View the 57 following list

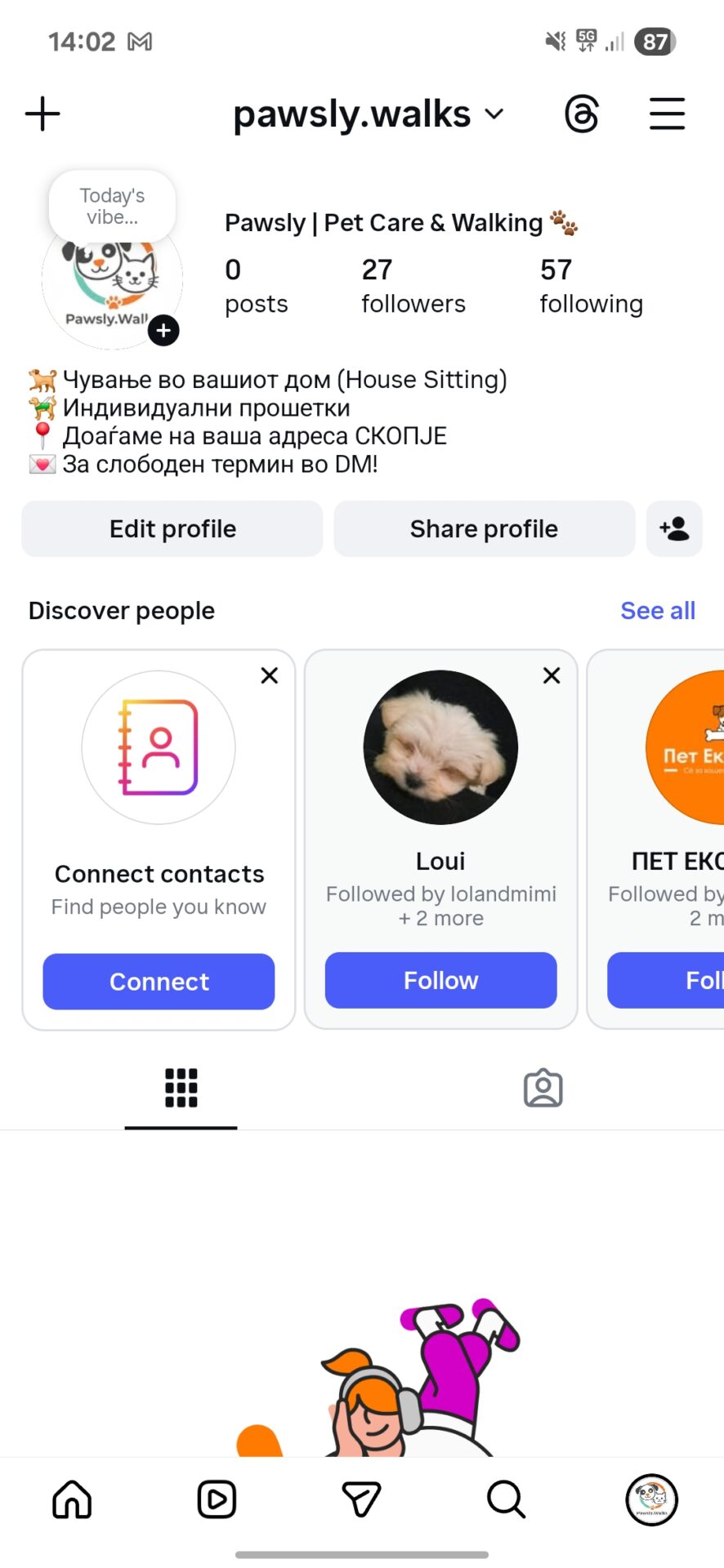pos(591,286)
